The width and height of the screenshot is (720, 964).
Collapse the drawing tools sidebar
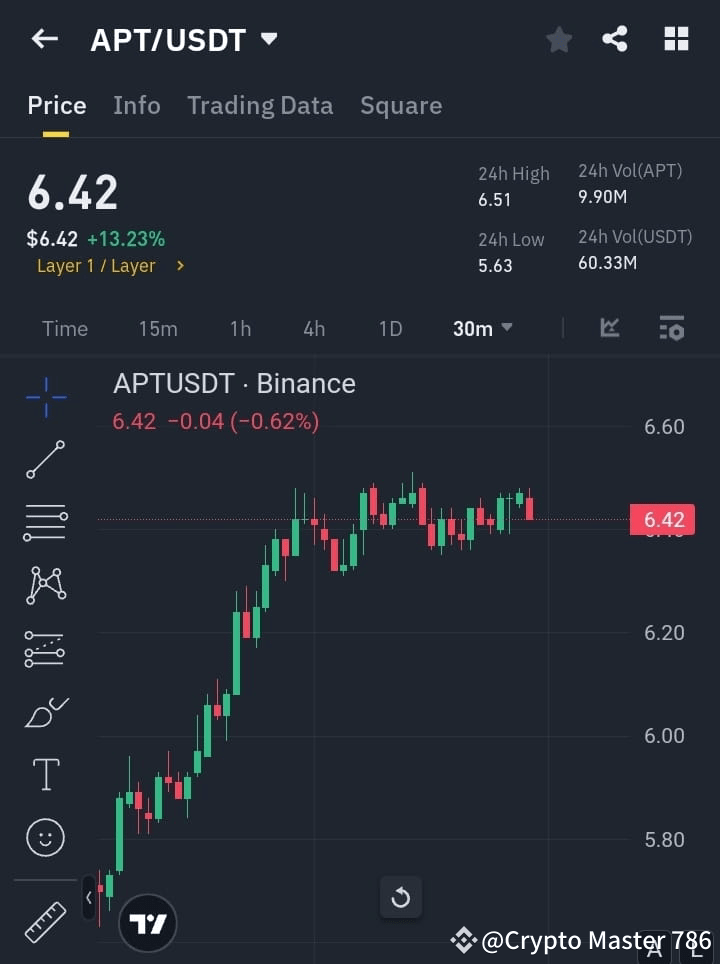pos(89,898)
